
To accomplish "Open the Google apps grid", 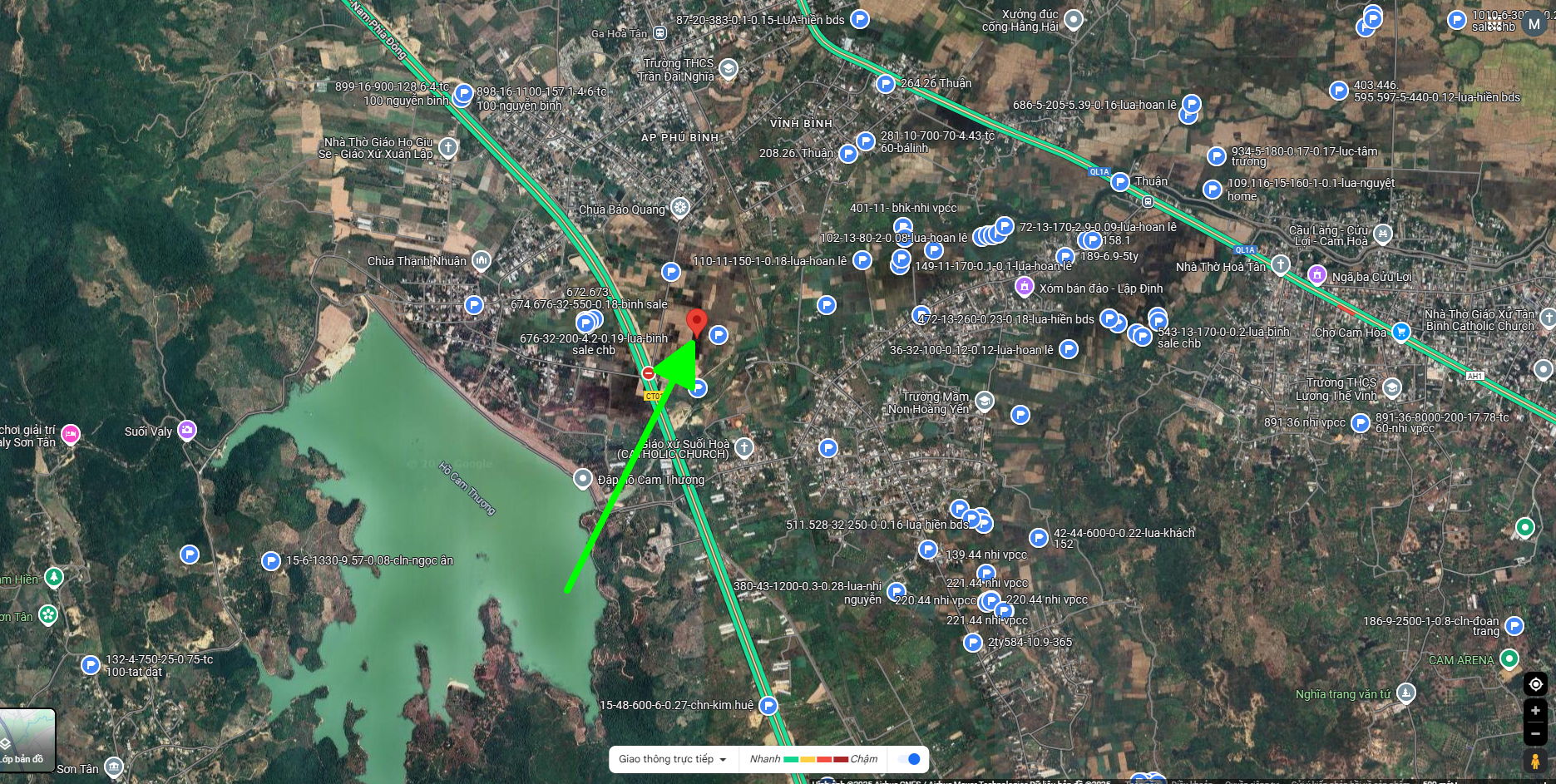I will 1494,24.
